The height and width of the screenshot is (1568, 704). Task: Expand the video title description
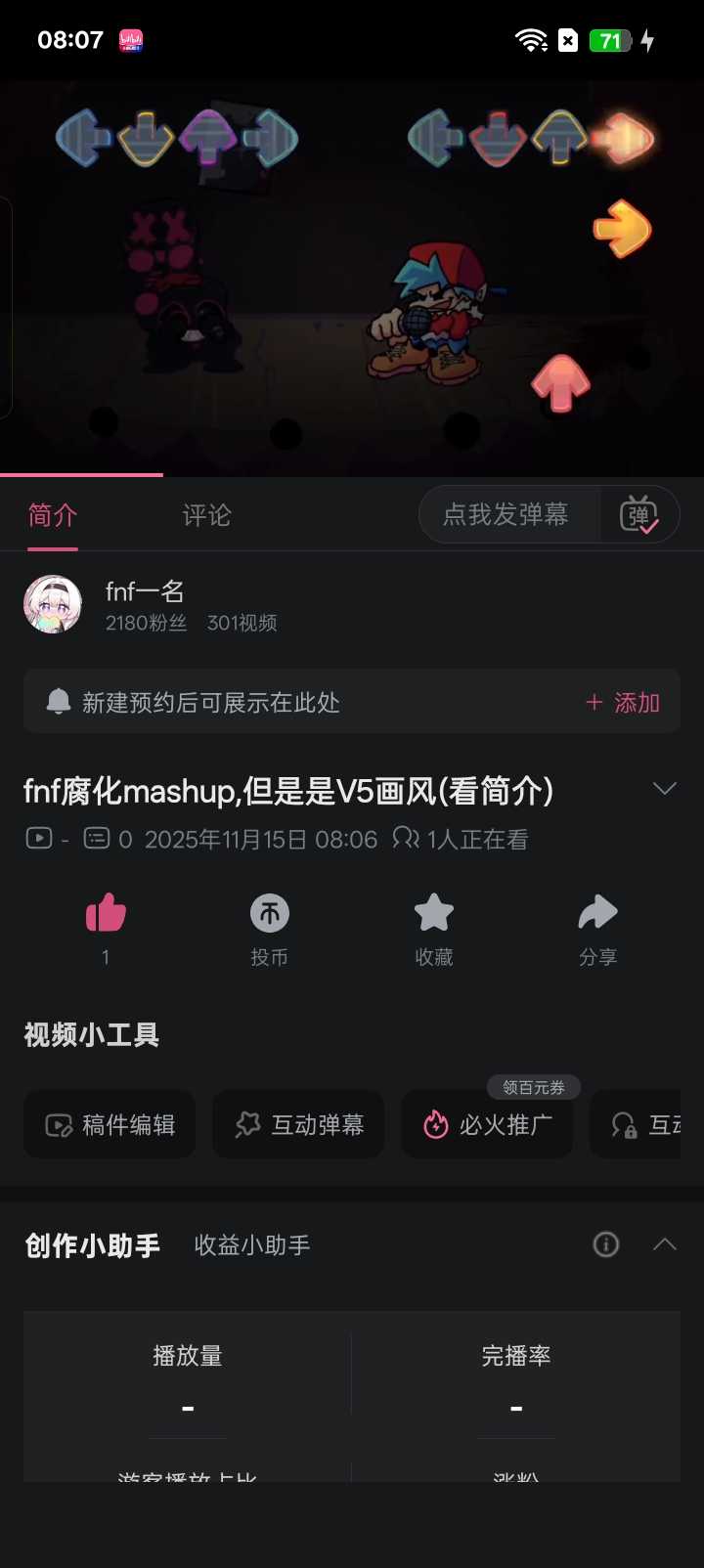[x=665, y=789]
